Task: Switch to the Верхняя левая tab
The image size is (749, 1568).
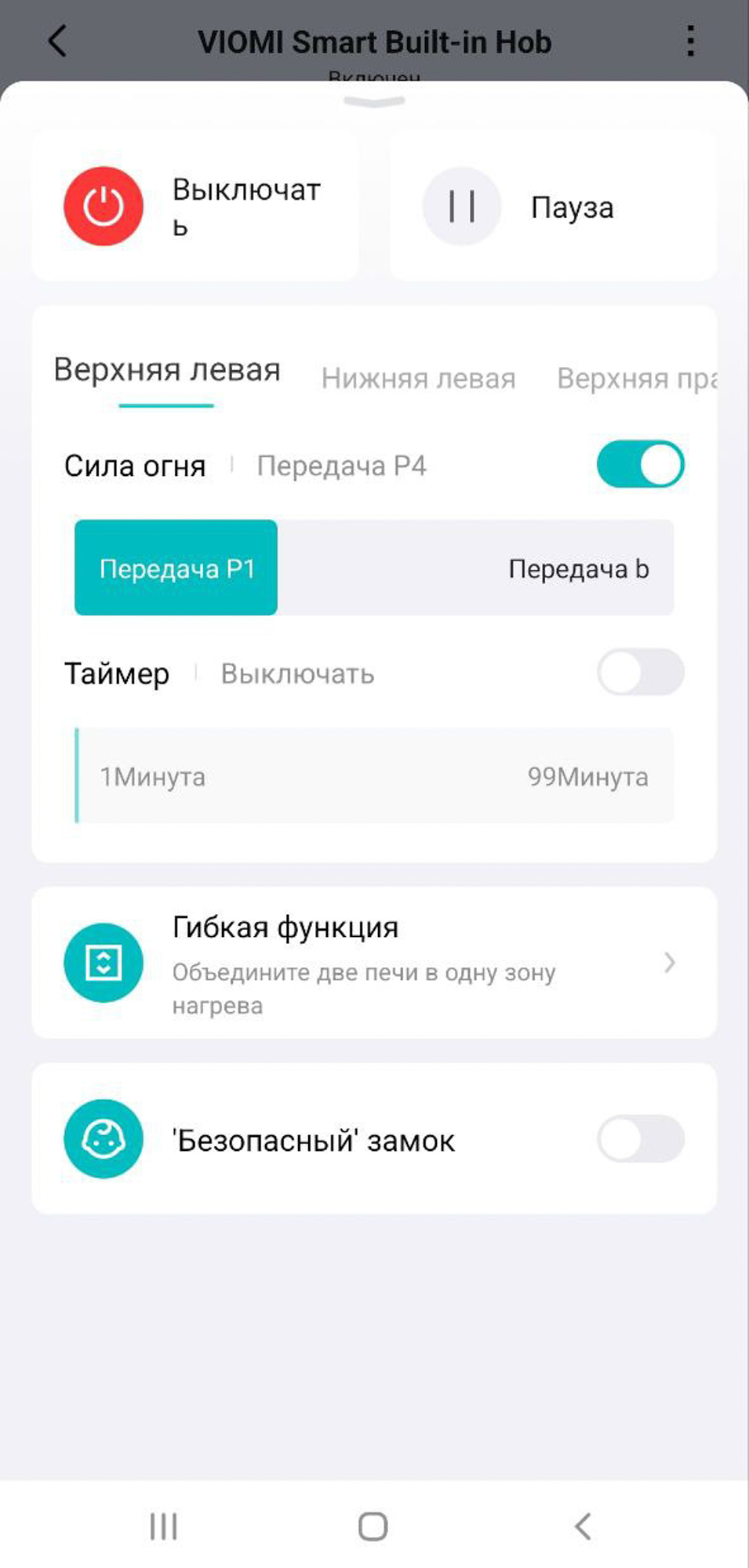Action: tap(167, 370)
